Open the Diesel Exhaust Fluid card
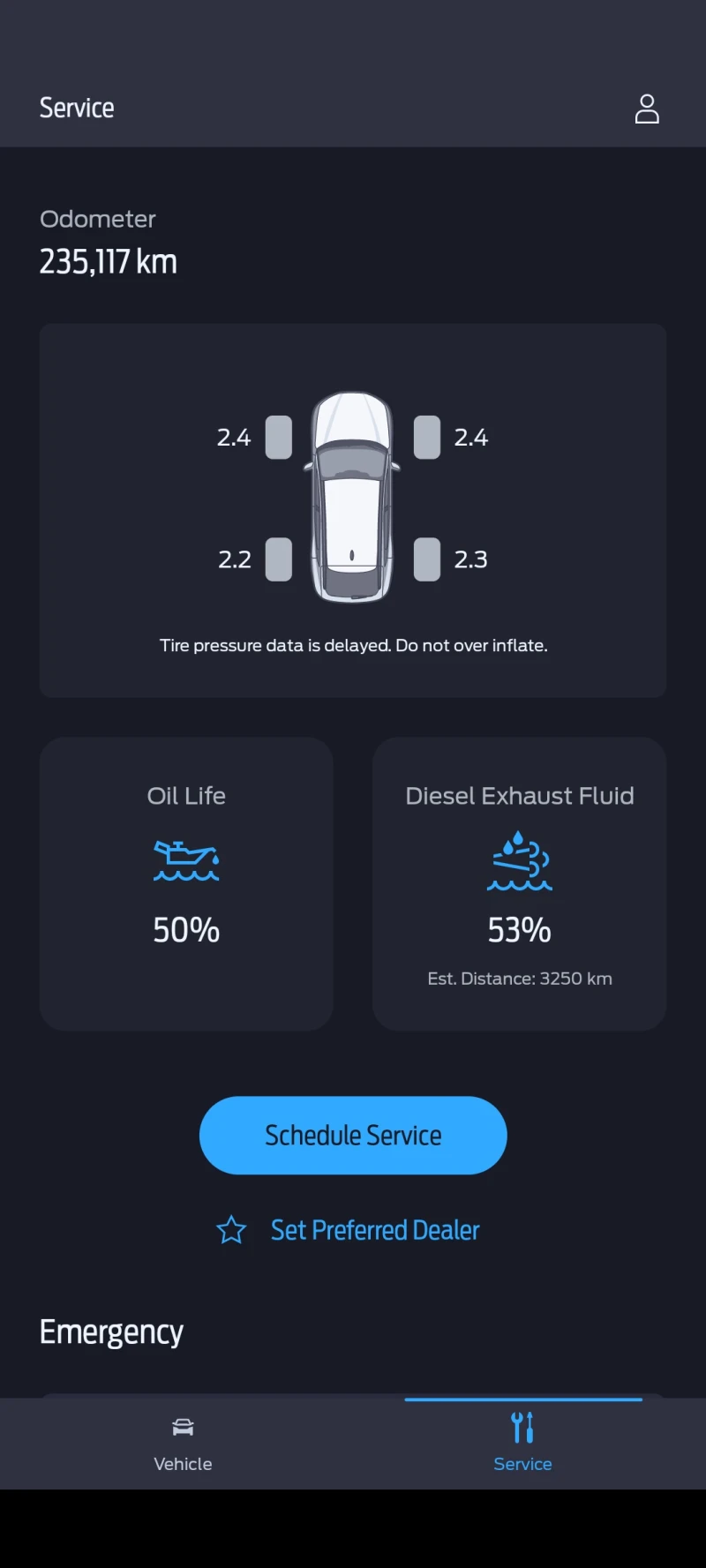The width and height of the screenshot is (706, 1568). [519, 883]
